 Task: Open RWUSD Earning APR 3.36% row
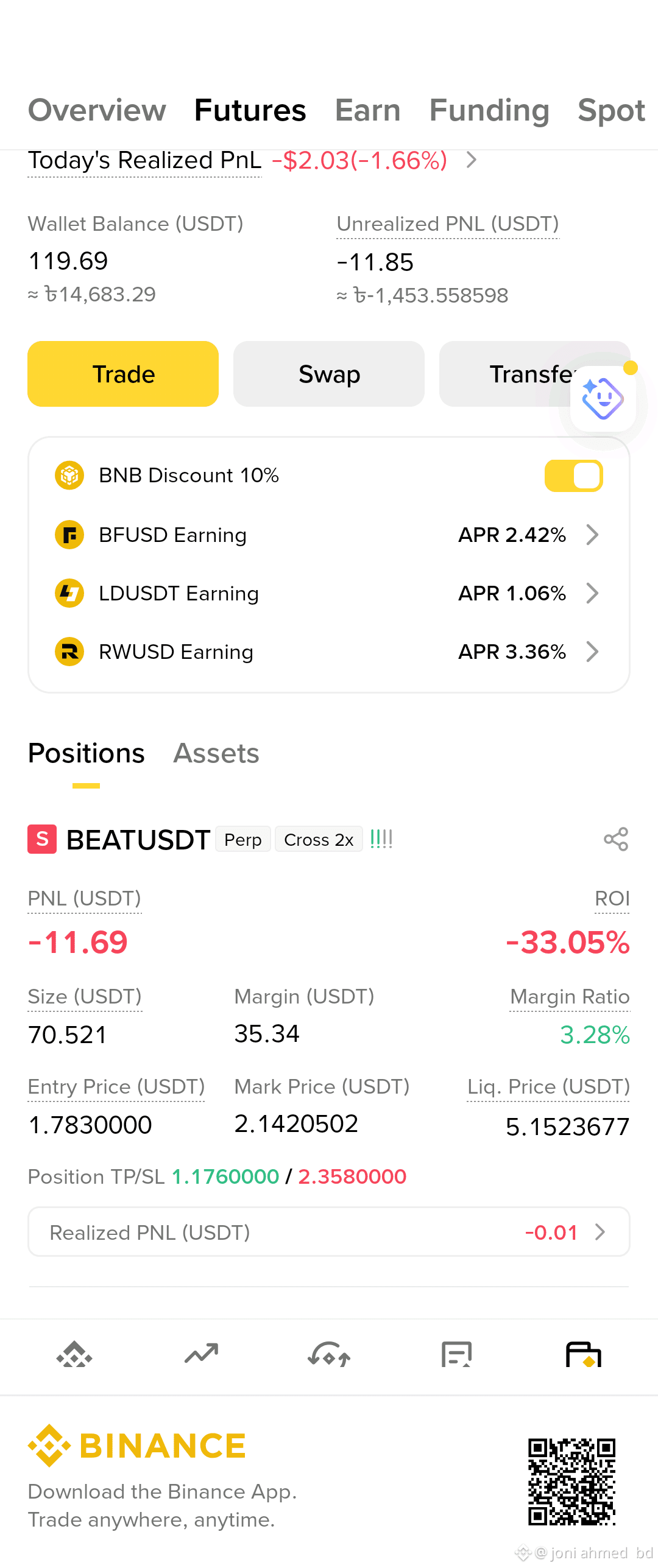[329, 652]
